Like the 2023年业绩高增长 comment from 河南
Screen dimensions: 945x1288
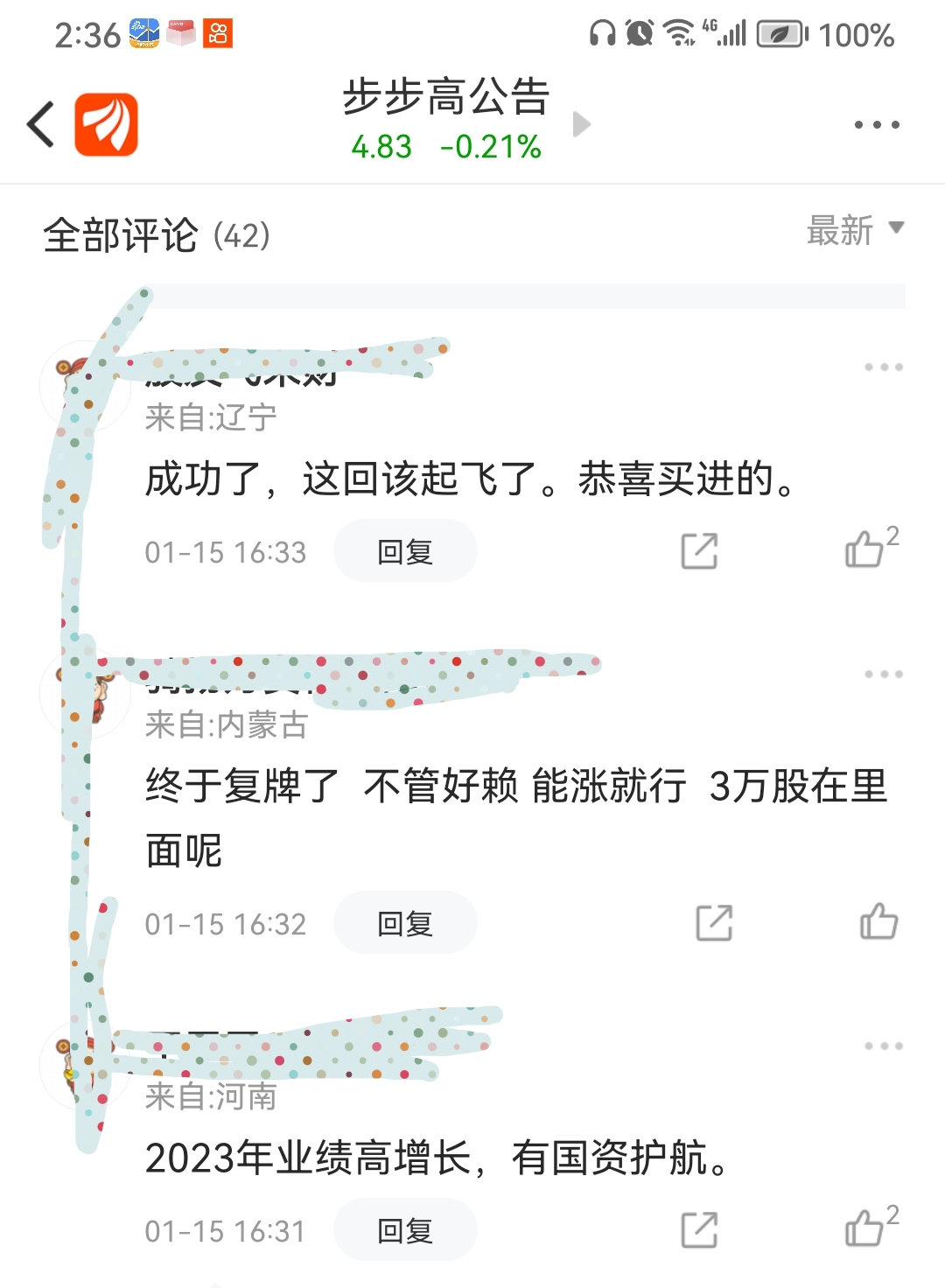(864, 1228)
